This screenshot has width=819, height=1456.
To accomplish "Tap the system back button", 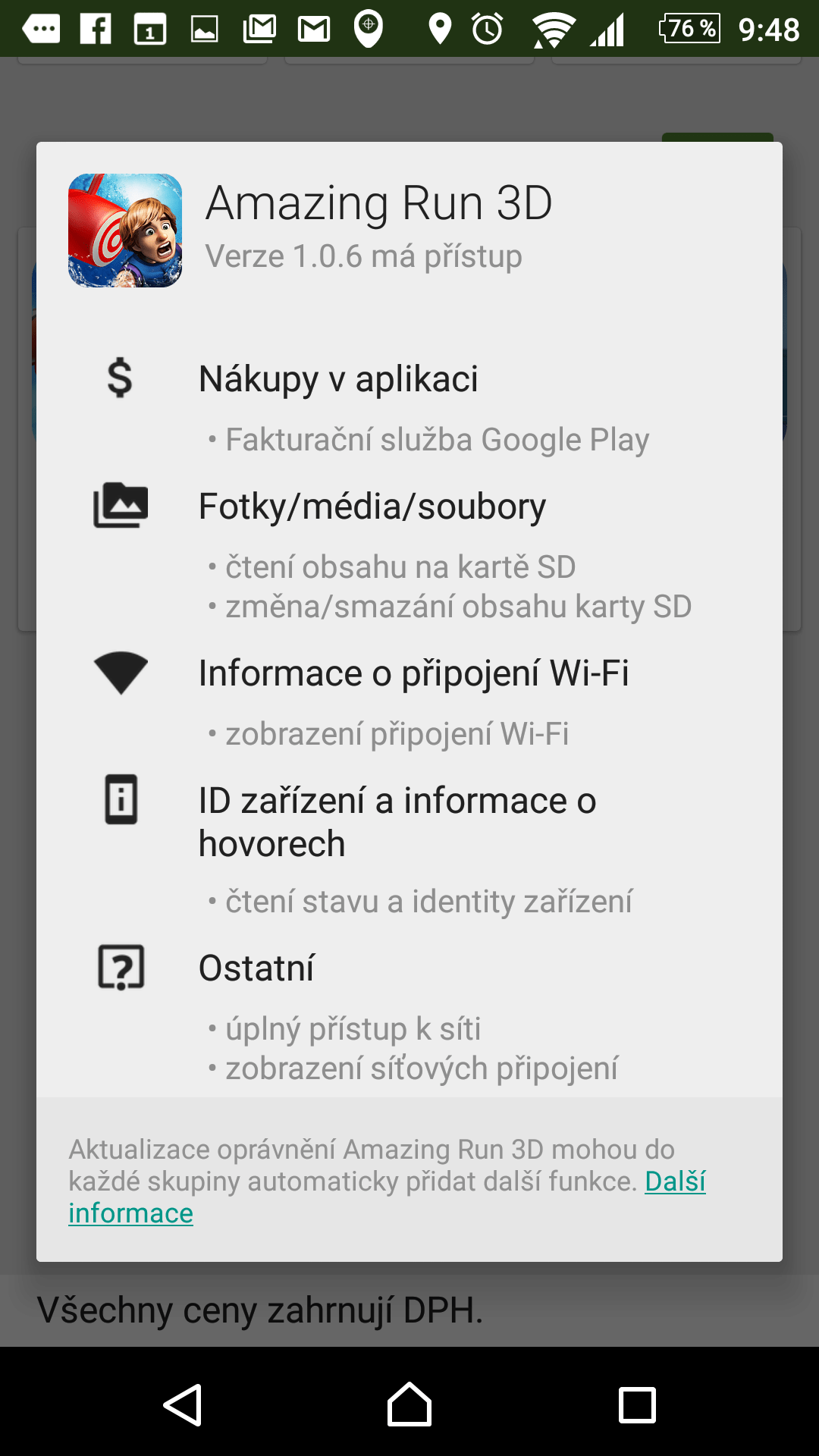I will pyautogui.click(x=183, y=1405).
